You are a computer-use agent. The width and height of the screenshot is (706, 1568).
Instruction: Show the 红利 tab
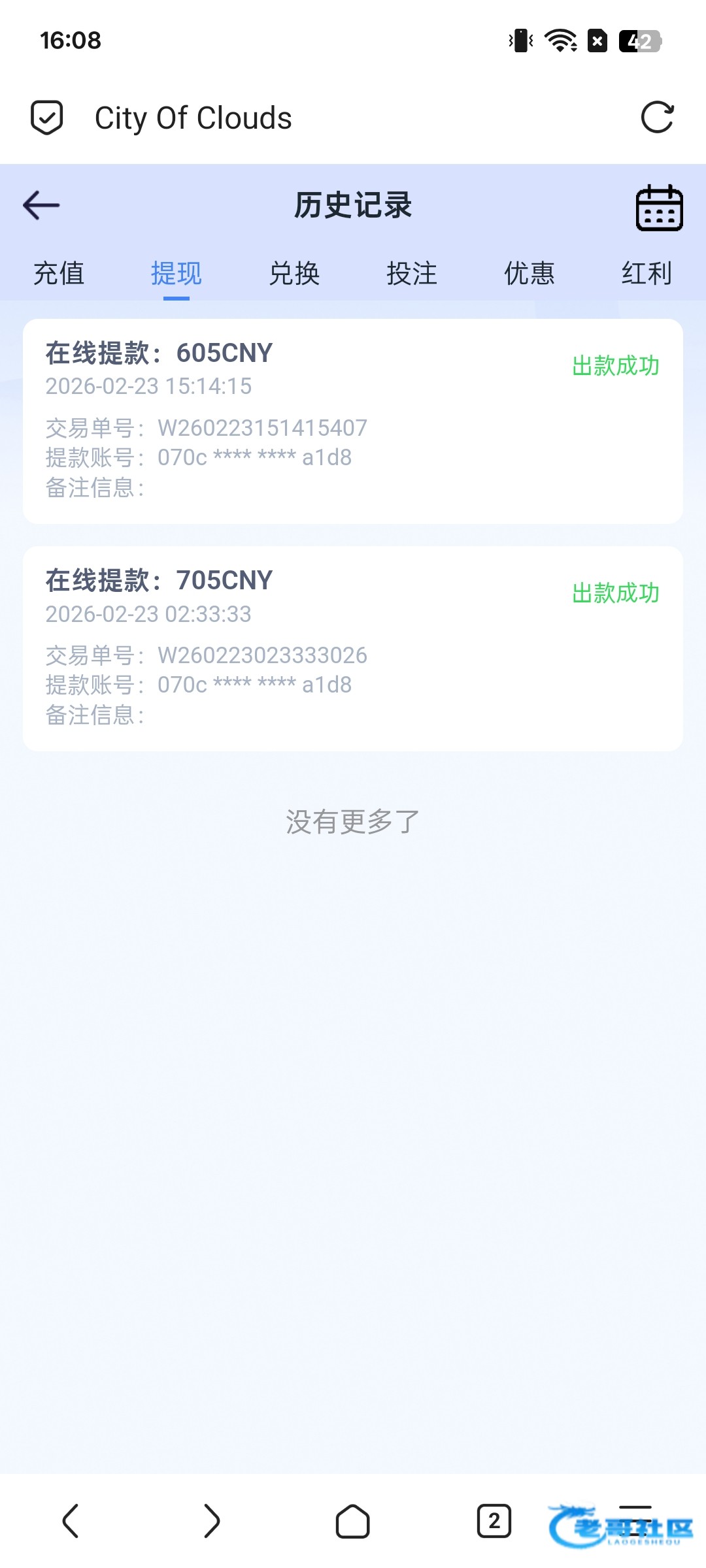tap(647, 273)
